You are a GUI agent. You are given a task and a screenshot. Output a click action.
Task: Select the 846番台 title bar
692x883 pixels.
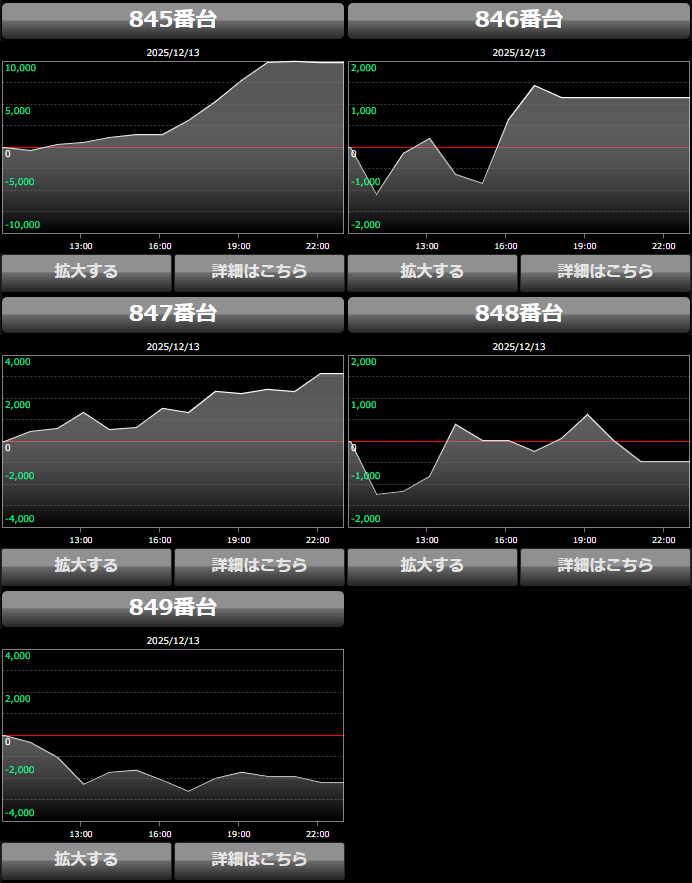tap(519, 20)
